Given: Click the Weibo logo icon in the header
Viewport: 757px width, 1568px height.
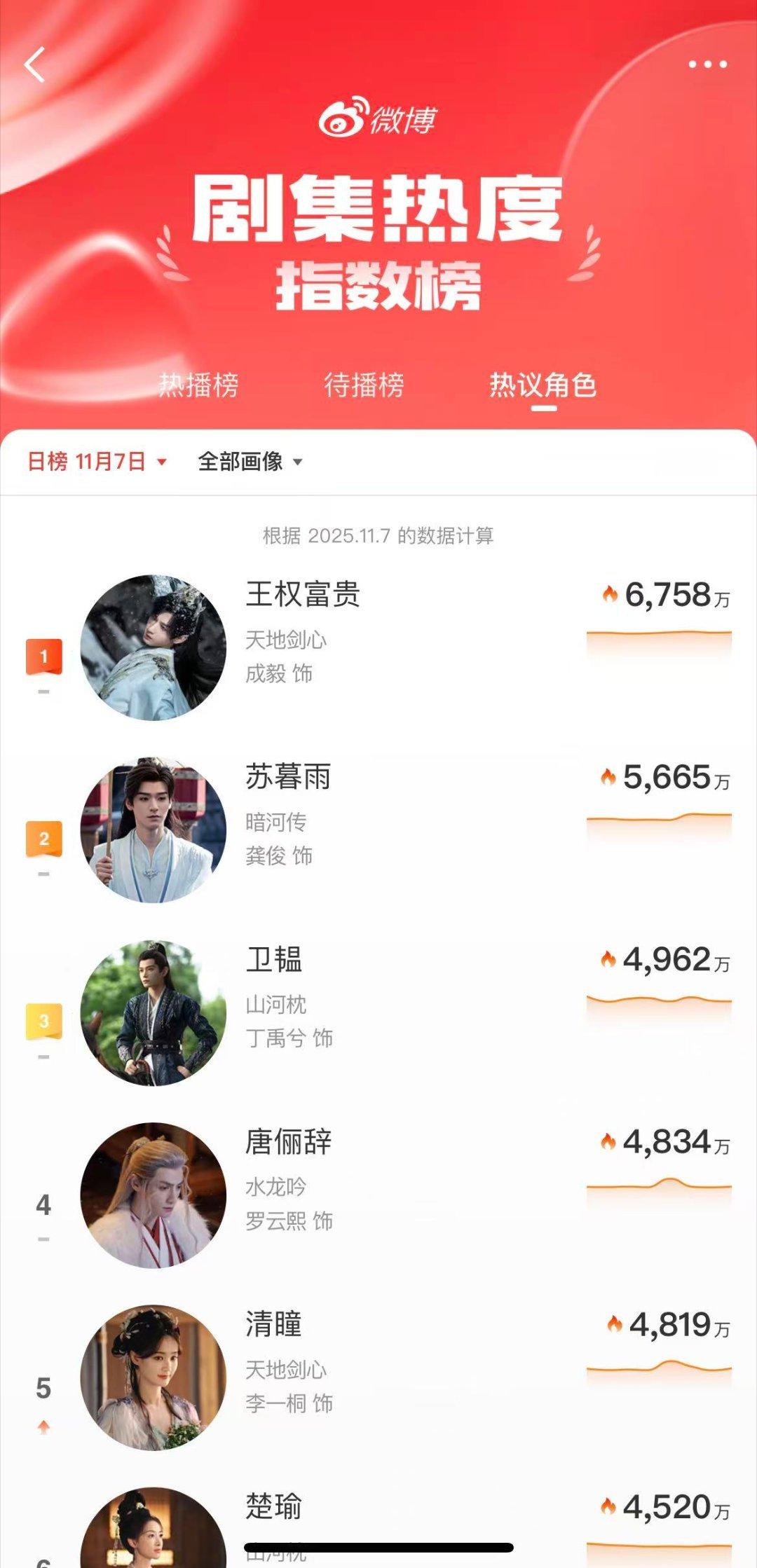Looking at the screenshot, I should point(344,118).
